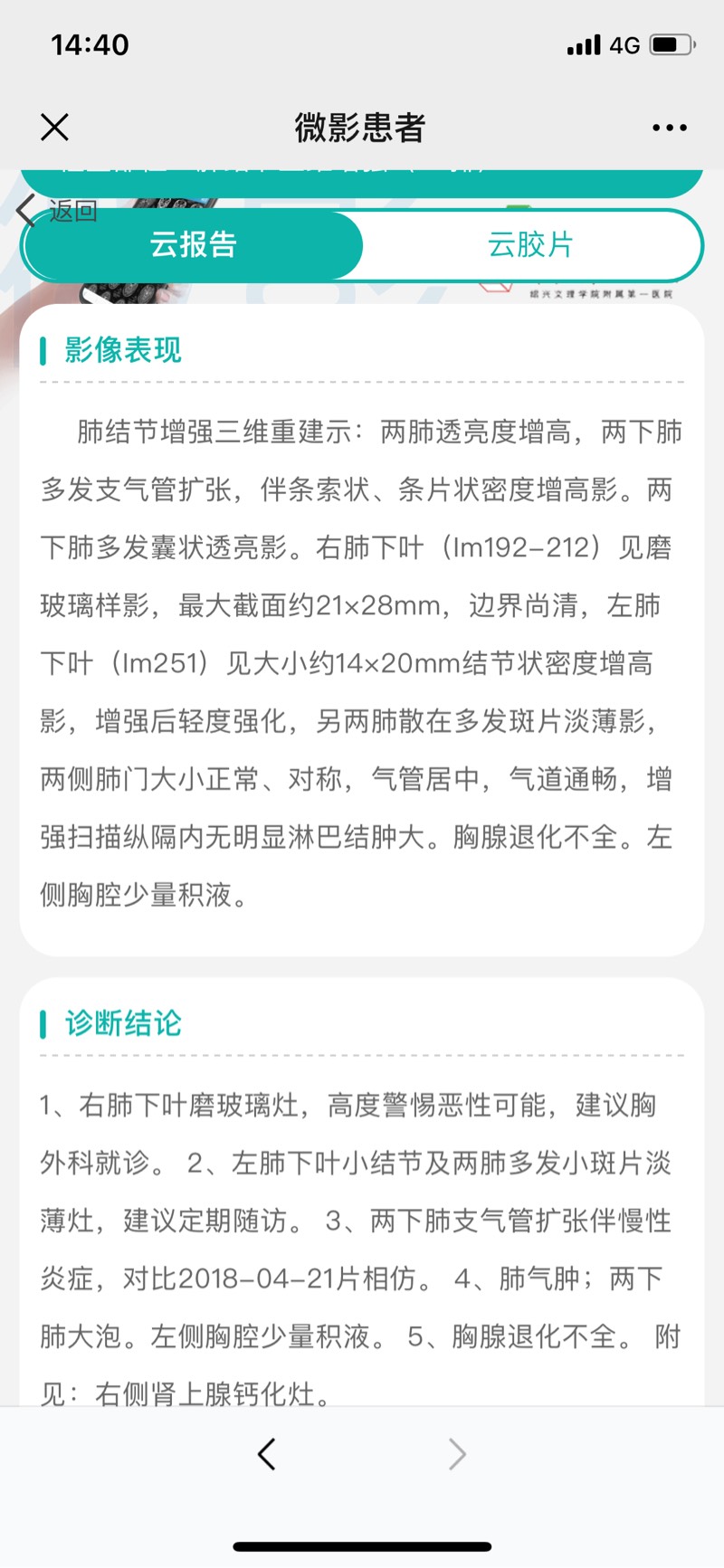This screenshot has width=724, height=1568.
Task: Switch to the 云胶片 tab
Action: (x=531, y=245)
